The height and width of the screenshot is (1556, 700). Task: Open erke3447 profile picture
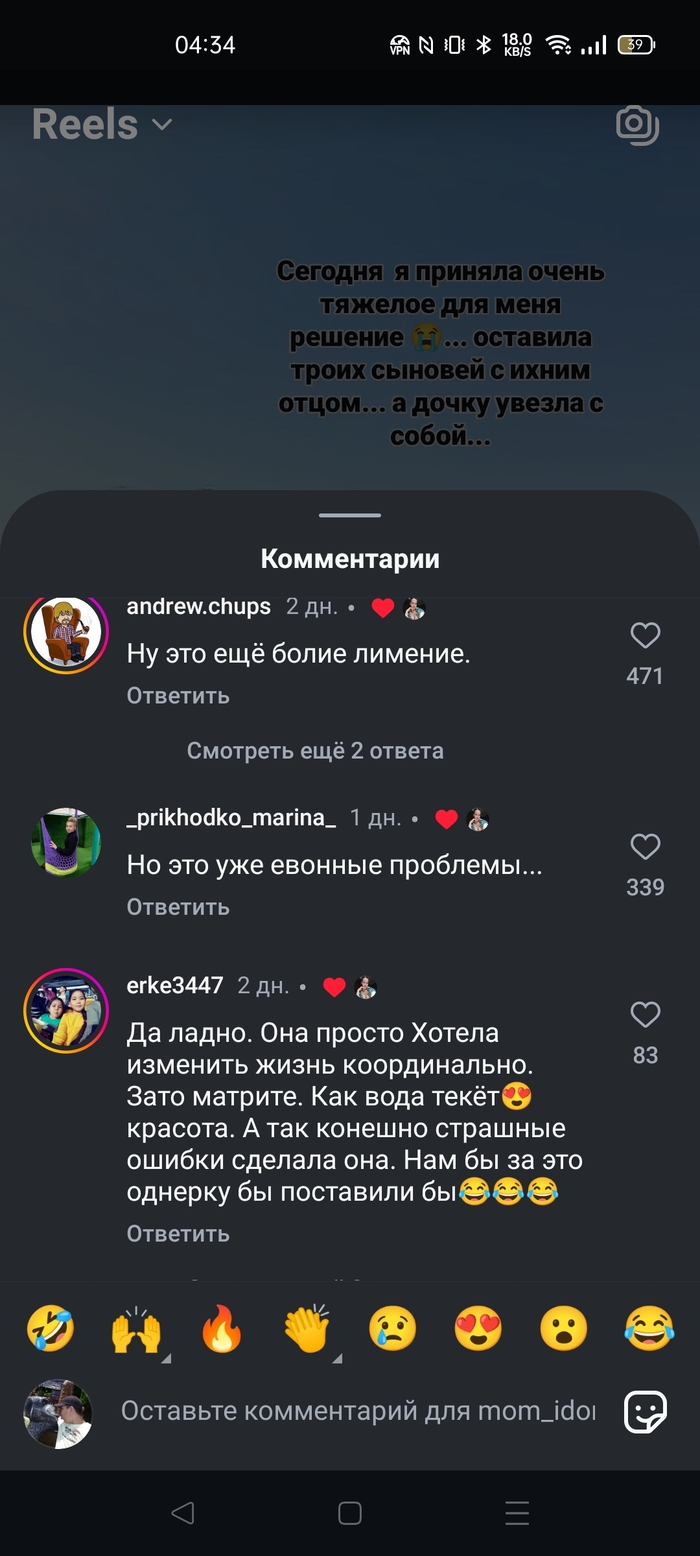click(66, 1010)
